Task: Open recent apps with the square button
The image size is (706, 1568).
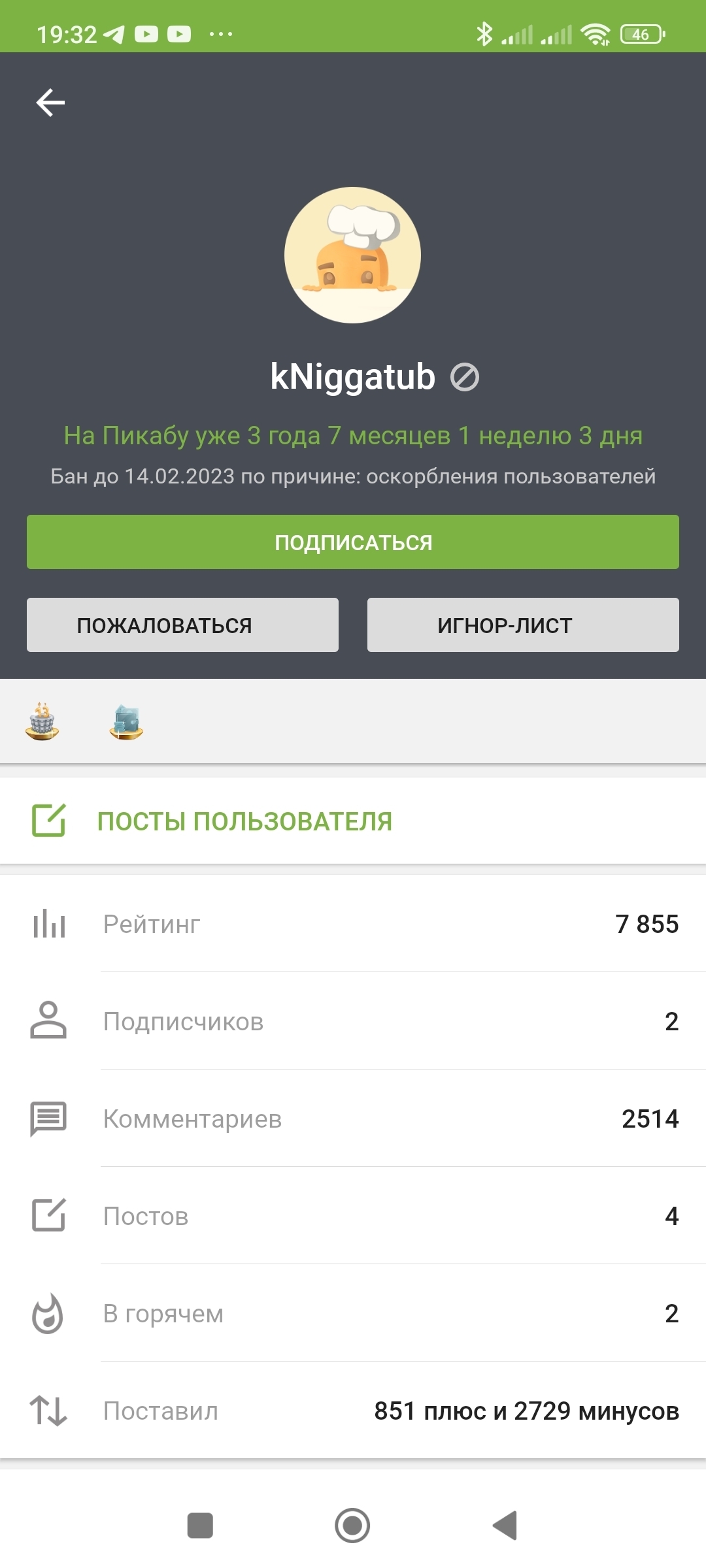Action: point(200,1526)
